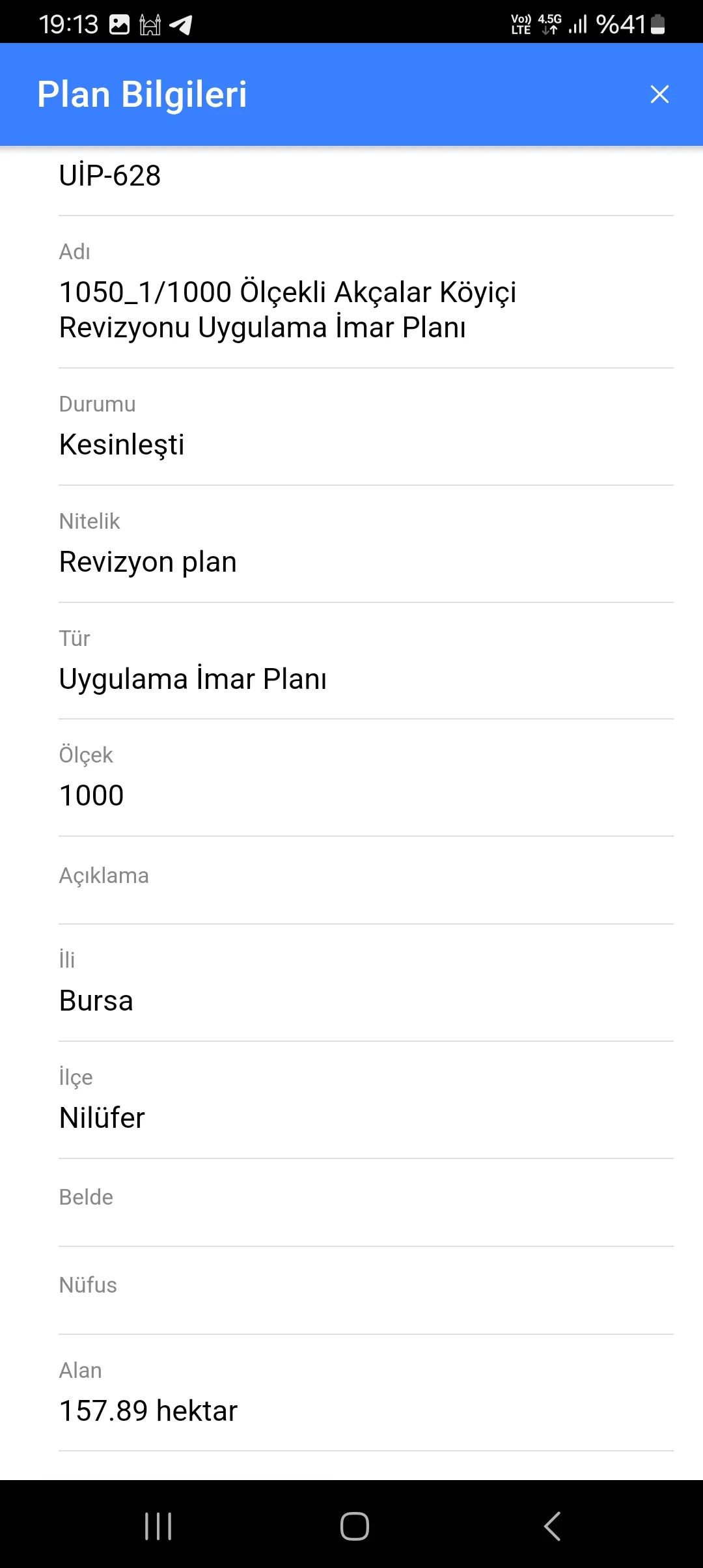Tap the Telegram icon in the status bar
The height and width of the screenshot is (1568, 703).
(180, 25)
